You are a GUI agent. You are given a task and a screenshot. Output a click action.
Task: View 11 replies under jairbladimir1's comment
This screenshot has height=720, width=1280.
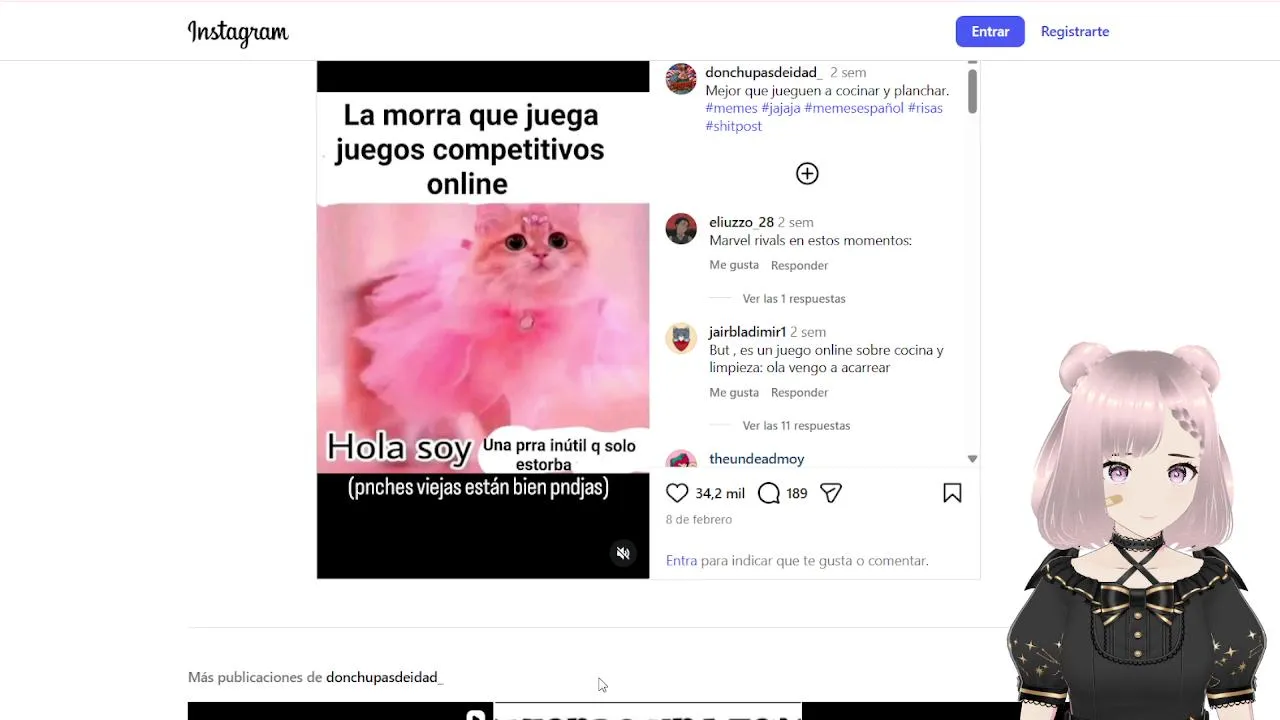pyautogui.click(x=796, y=425)
